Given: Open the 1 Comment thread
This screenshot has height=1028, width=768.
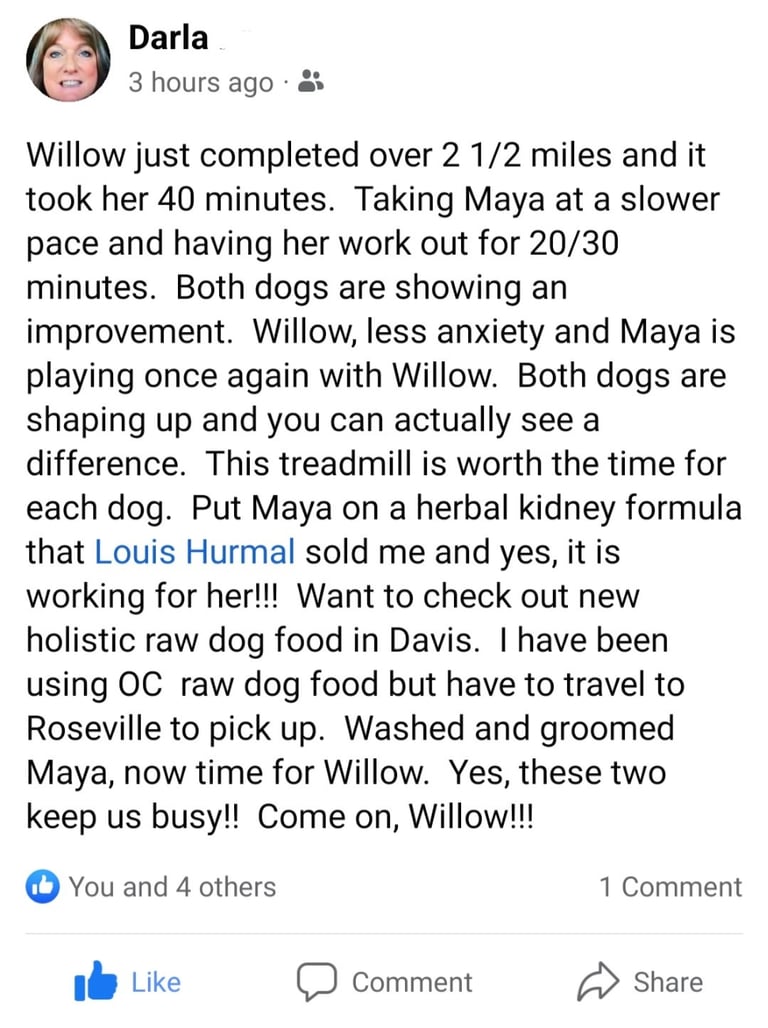Looking at the screenshot, I should tap(670, 886).
